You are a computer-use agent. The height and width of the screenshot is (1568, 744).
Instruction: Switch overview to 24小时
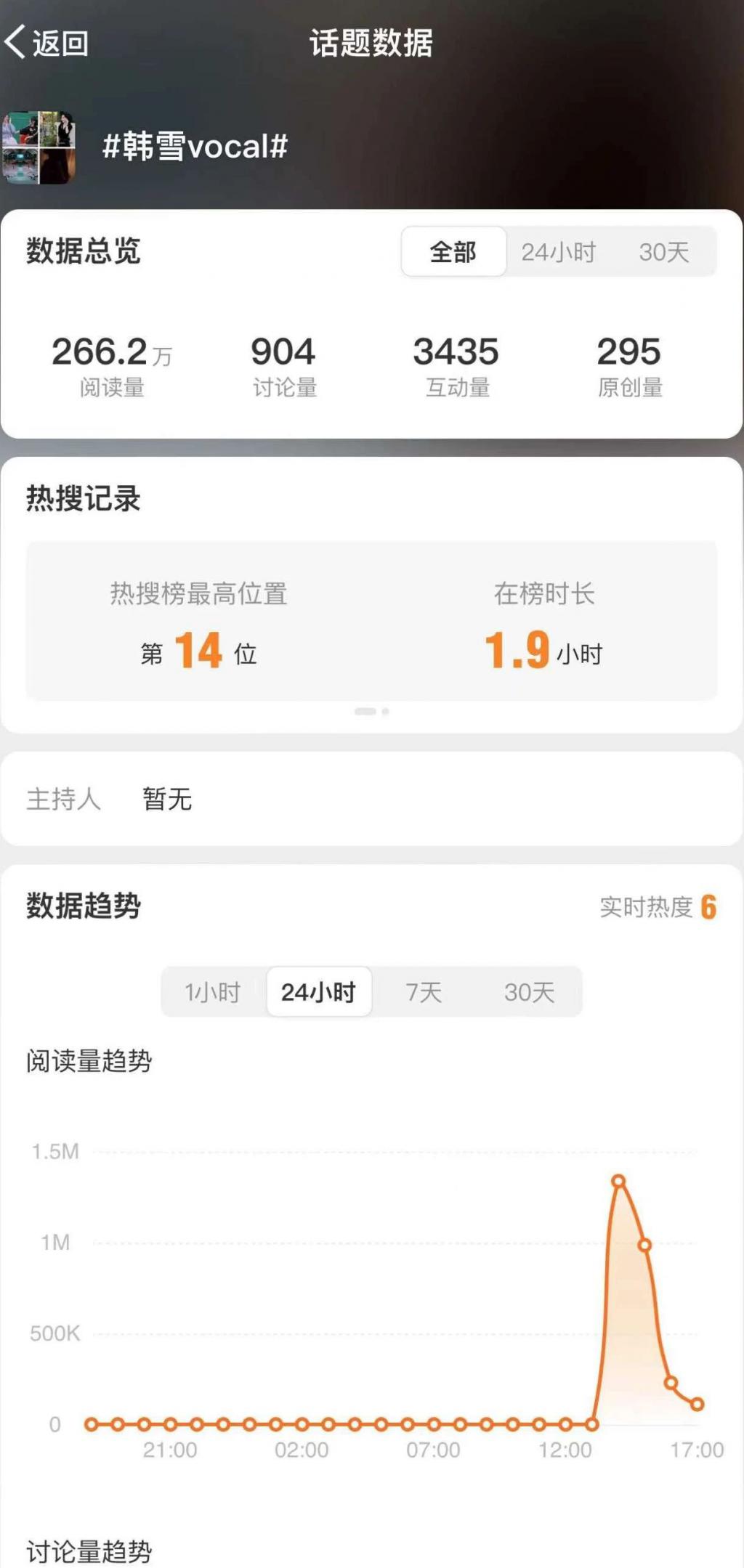[x=558, y=252]
